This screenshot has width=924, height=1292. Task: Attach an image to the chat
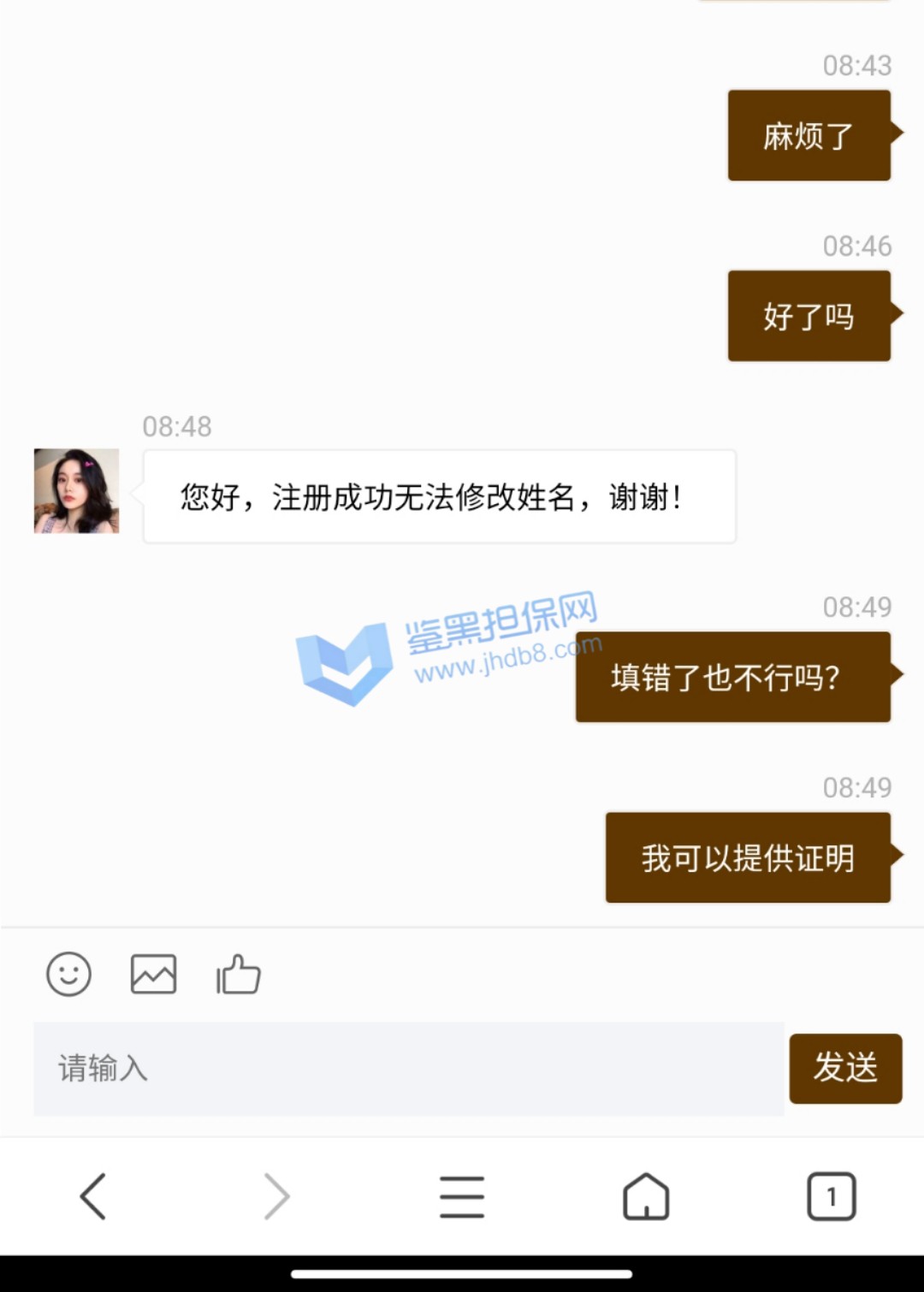coord(153,974)
